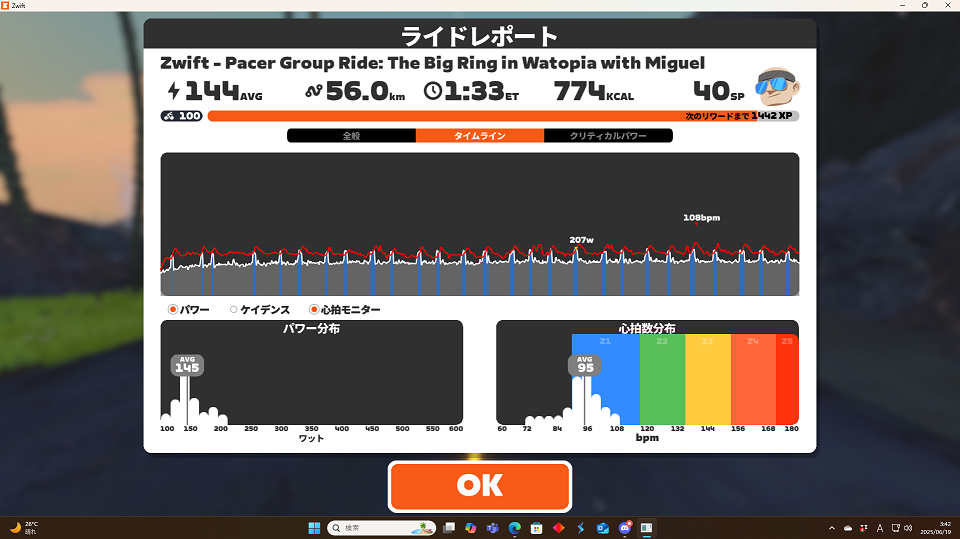Enable the ケイデンス graph option
This screenshot has height=539, width=960.
[234, 310]
